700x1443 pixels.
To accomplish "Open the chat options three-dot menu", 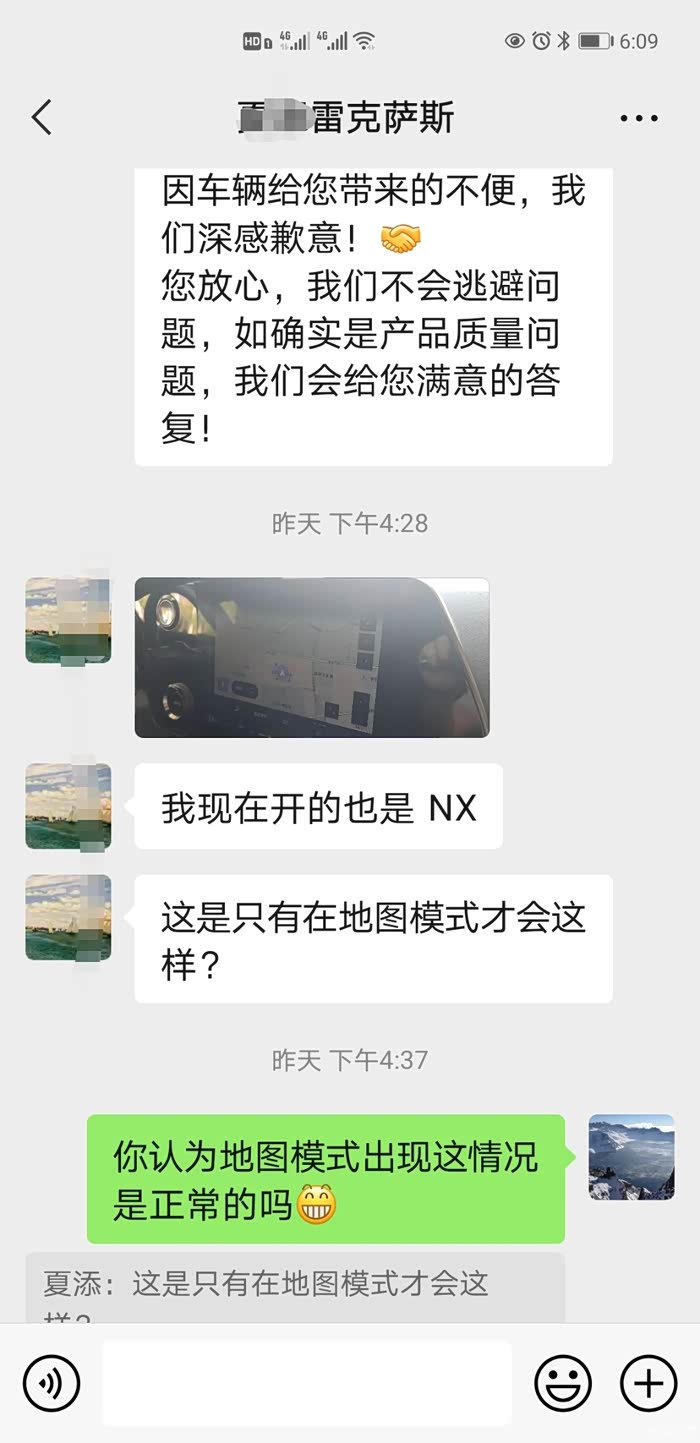I will [x=638, y=118].
